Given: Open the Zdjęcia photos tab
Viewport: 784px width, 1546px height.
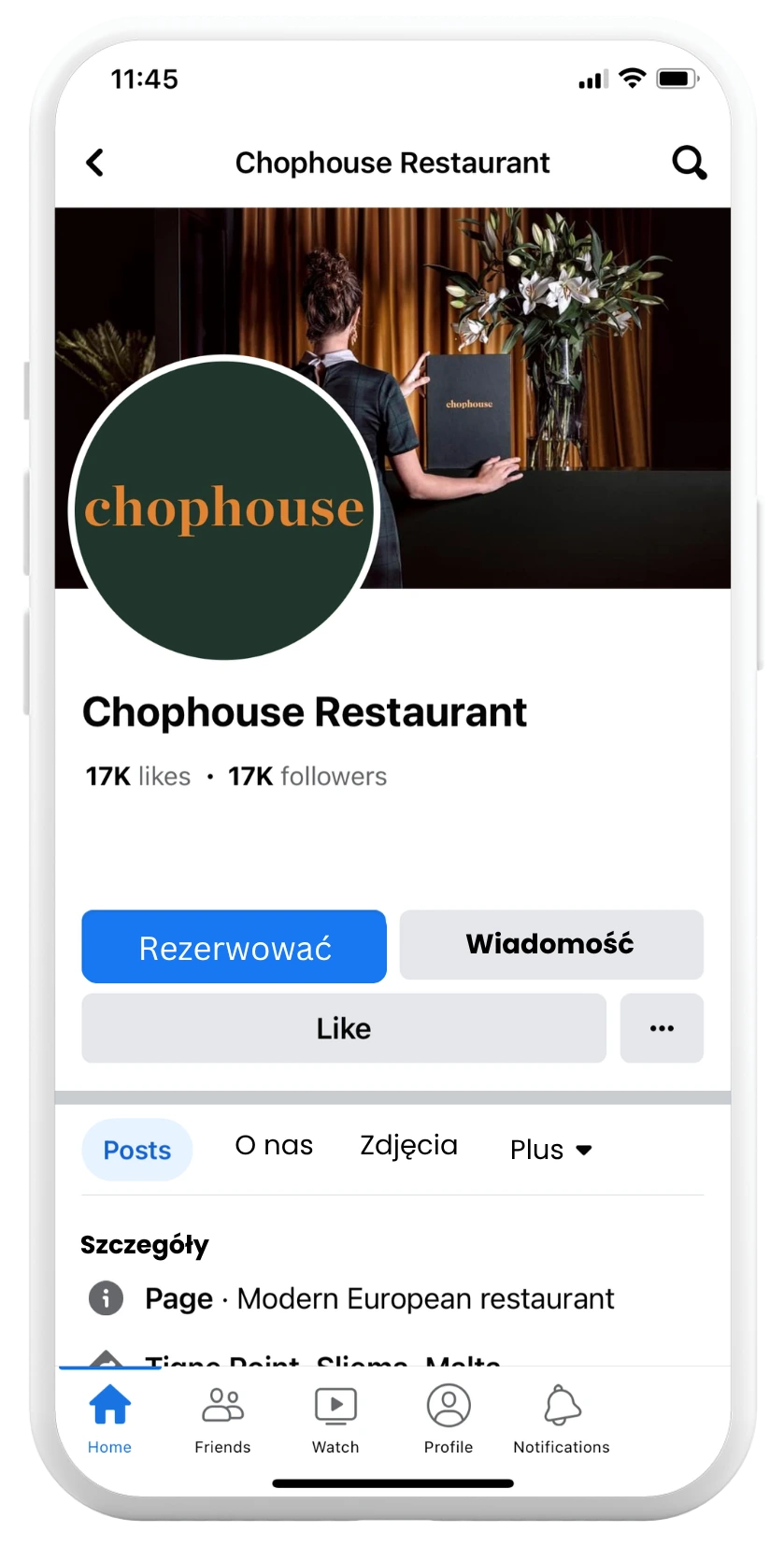Looking at the screenshot, I should click(x=408, y=1146).
